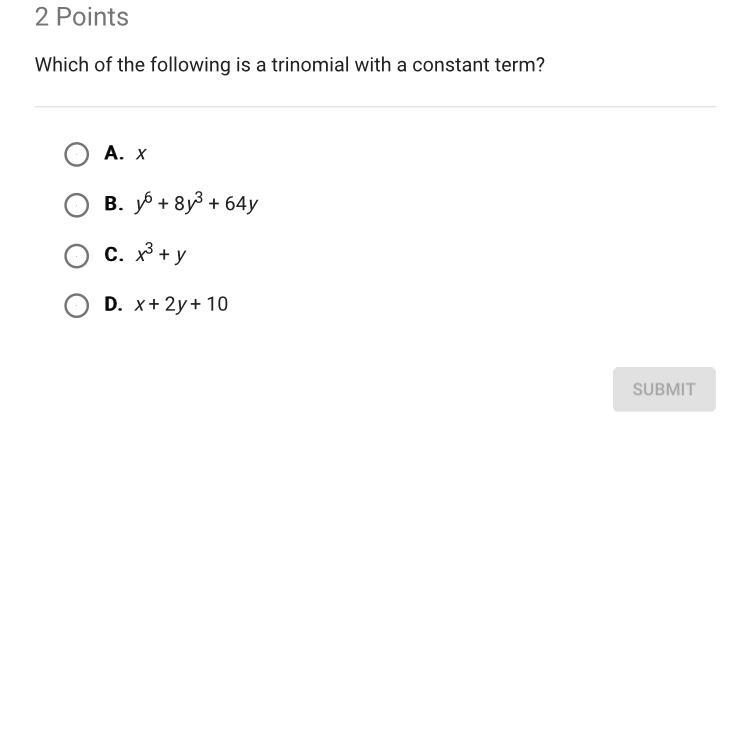Tap the Submit button
This screenshot has width=750, height=750.
click(x=663, y=389)
